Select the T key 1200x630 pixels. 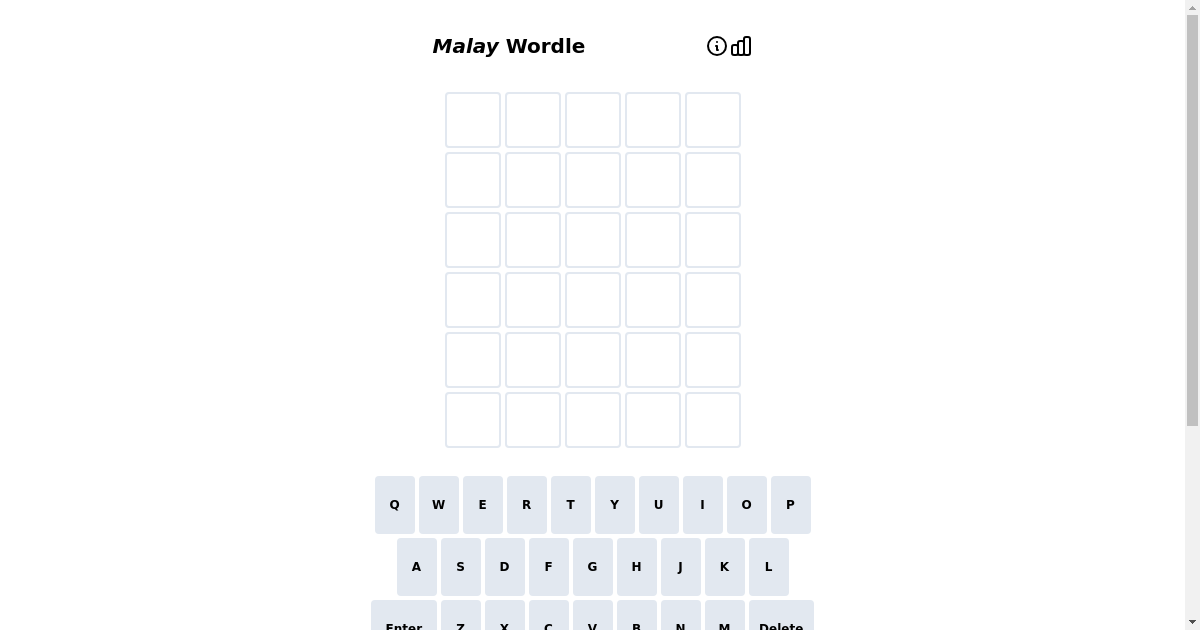point(571,505)
